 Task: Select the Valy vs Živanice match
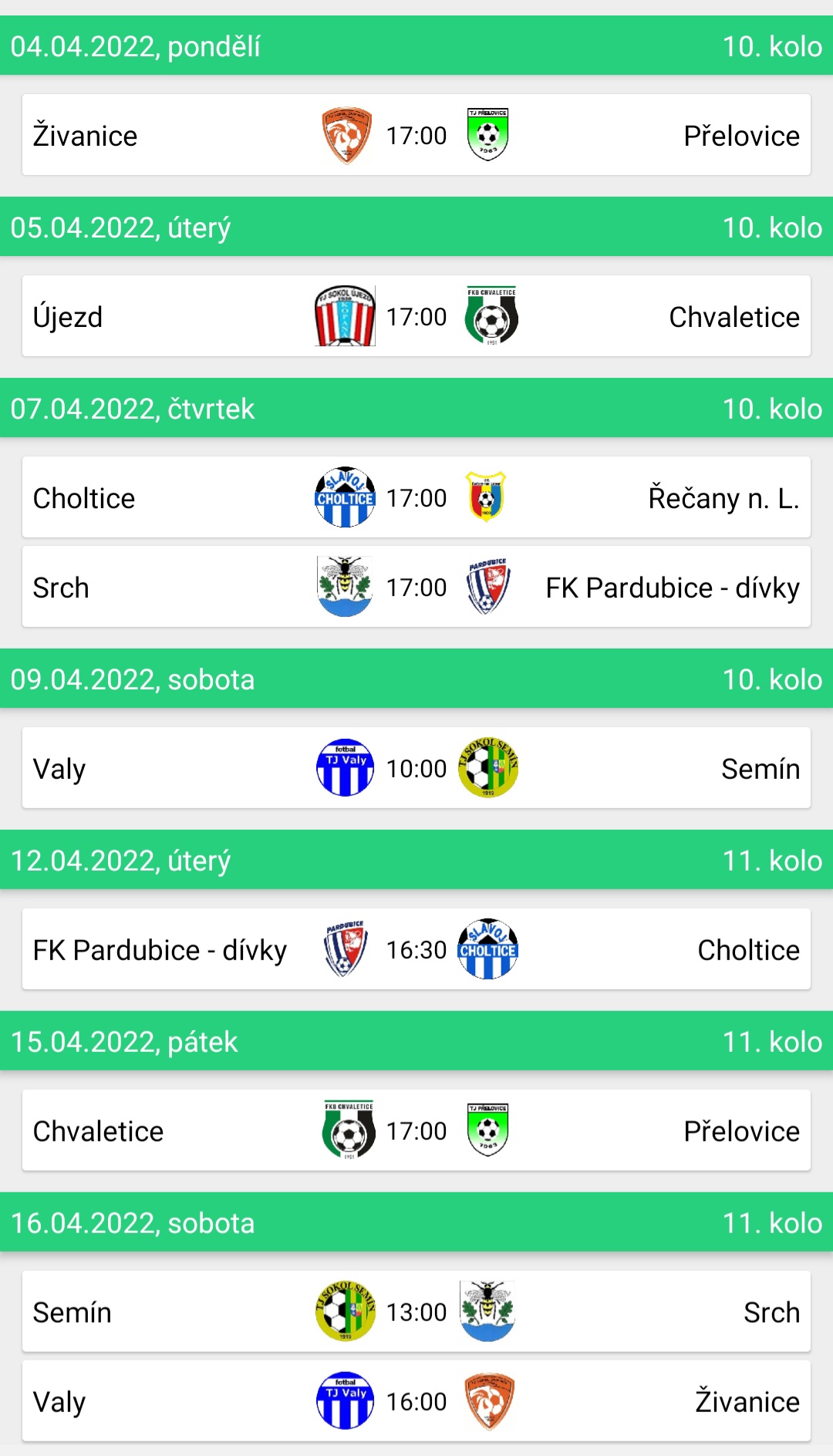pos(416,1402)
